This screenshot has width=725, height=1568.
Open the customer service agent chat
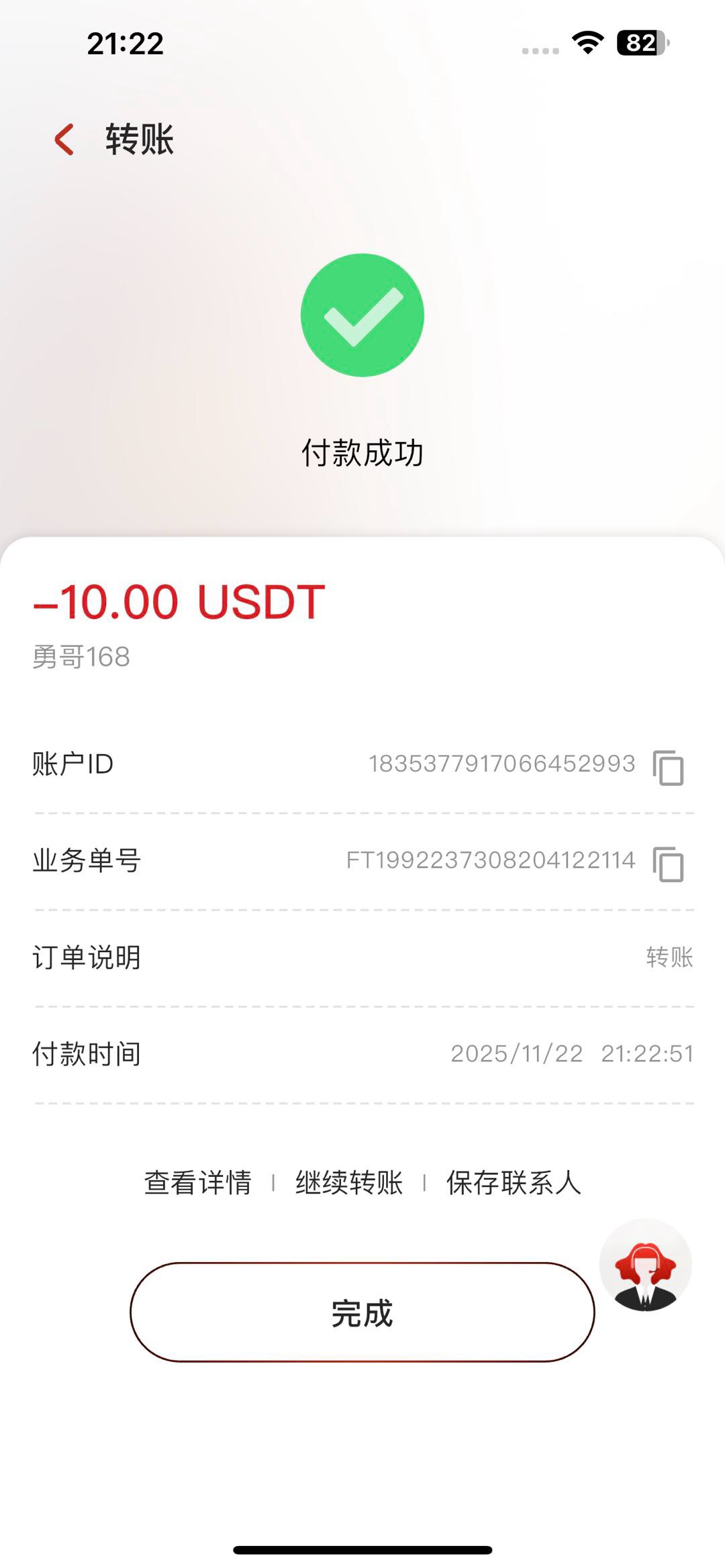coord(645,1266)
